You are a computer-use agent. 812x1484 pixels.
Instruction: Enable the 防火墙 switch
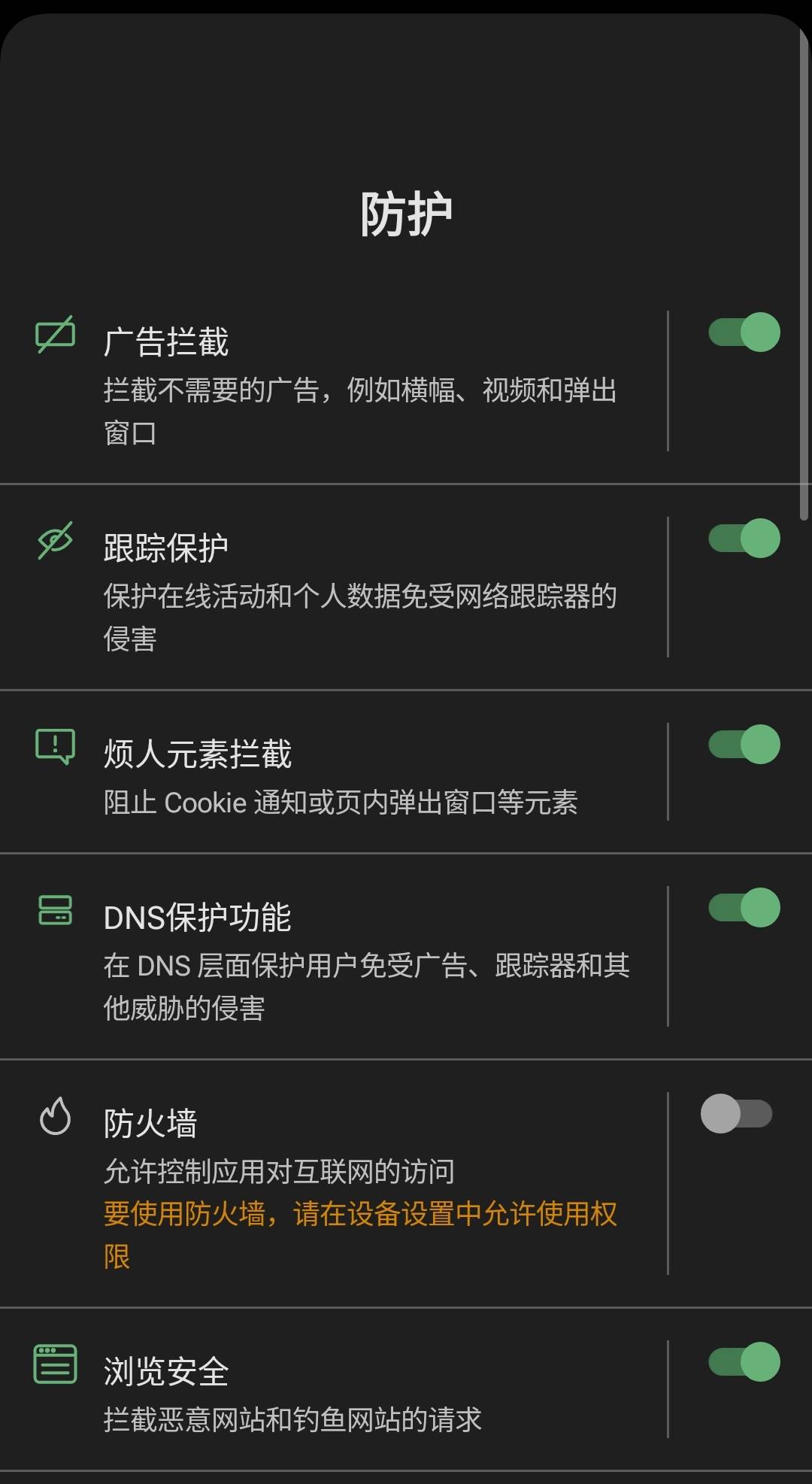coord(737,1114)
